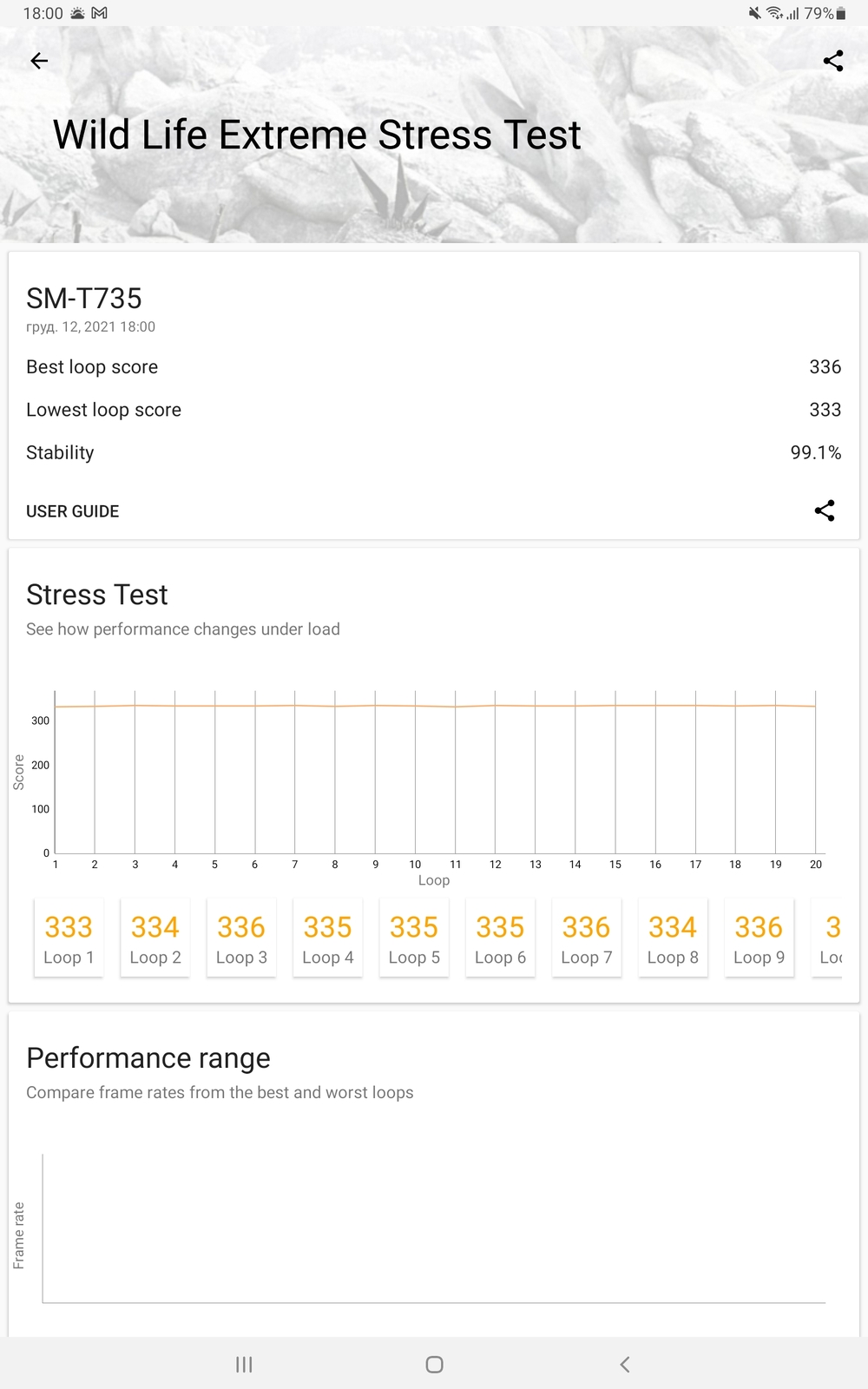Select the Loop 3 score card
This screenshot has height=1389, width=868.
[241, 938]
